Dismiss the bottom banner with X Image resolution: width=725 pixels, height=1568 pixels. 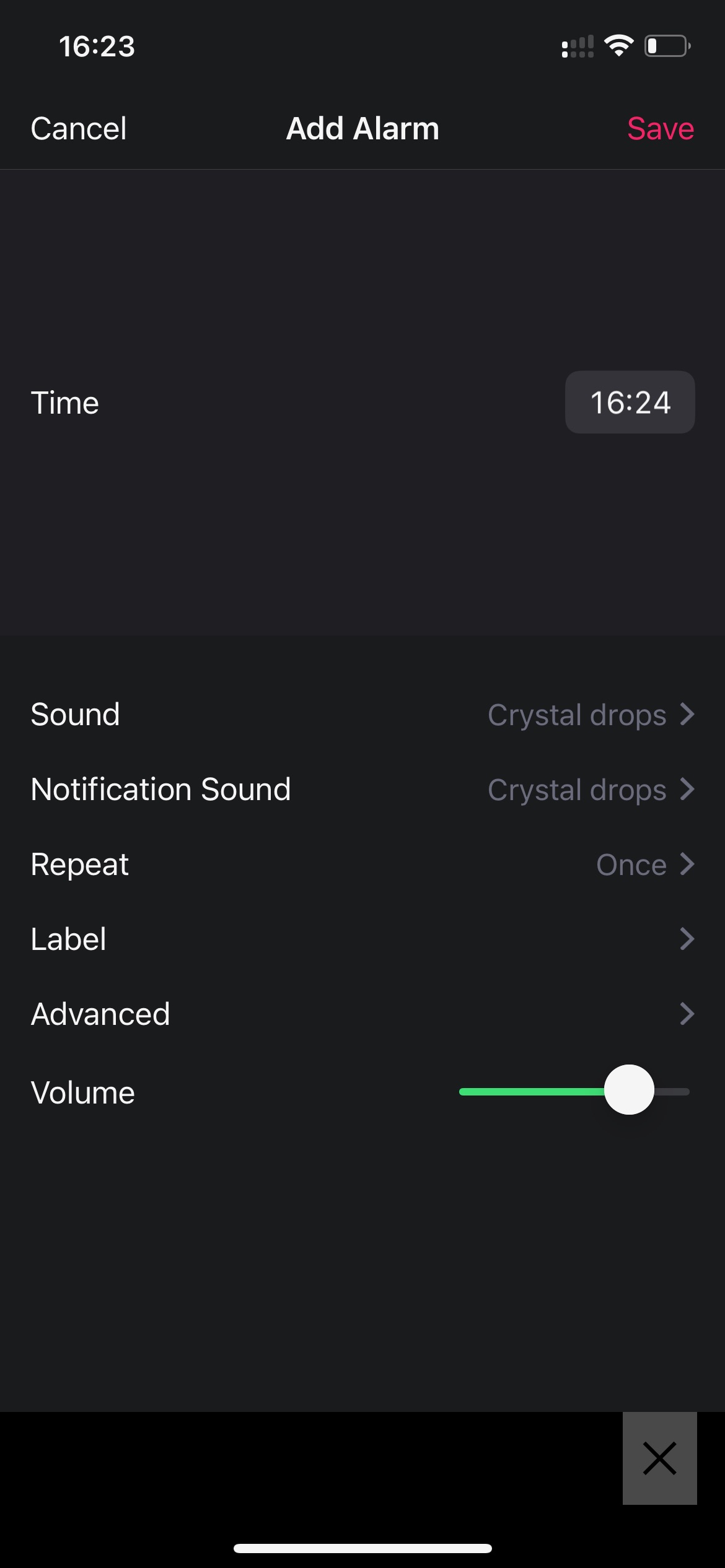[x=659, y=1458]
